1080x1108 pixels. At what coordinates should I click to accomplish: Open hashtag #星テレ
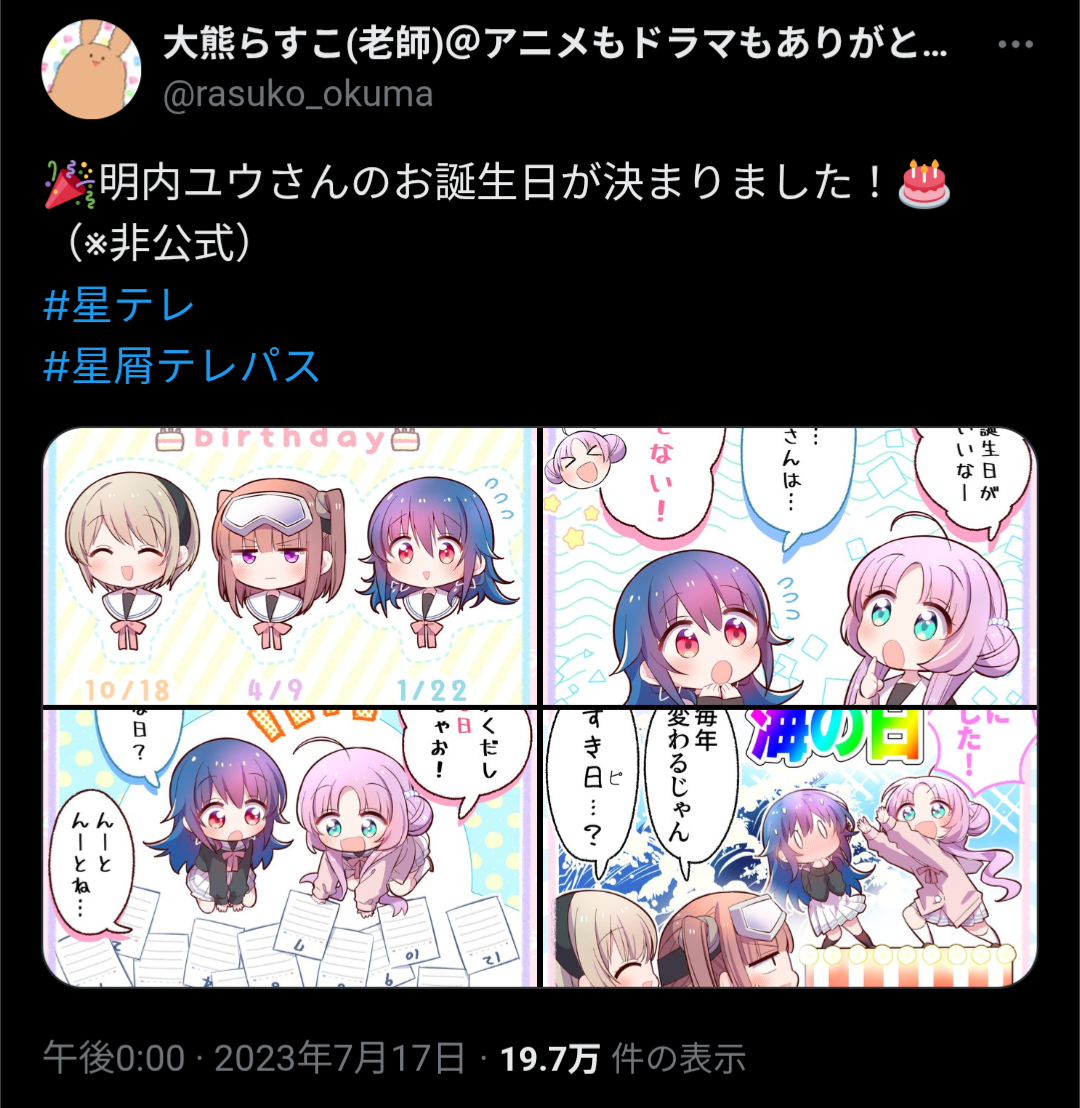[x=119, y=307]
